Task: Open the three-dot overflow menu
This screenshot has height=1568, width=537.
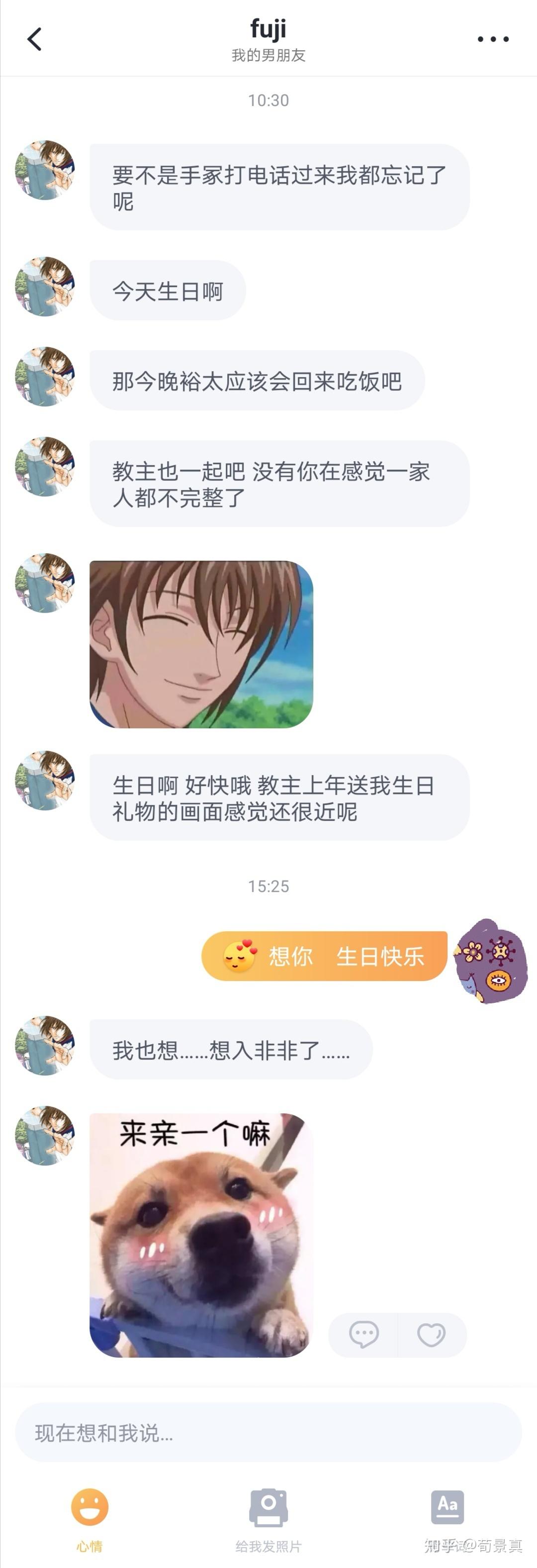Action: (x=493, y=39)
